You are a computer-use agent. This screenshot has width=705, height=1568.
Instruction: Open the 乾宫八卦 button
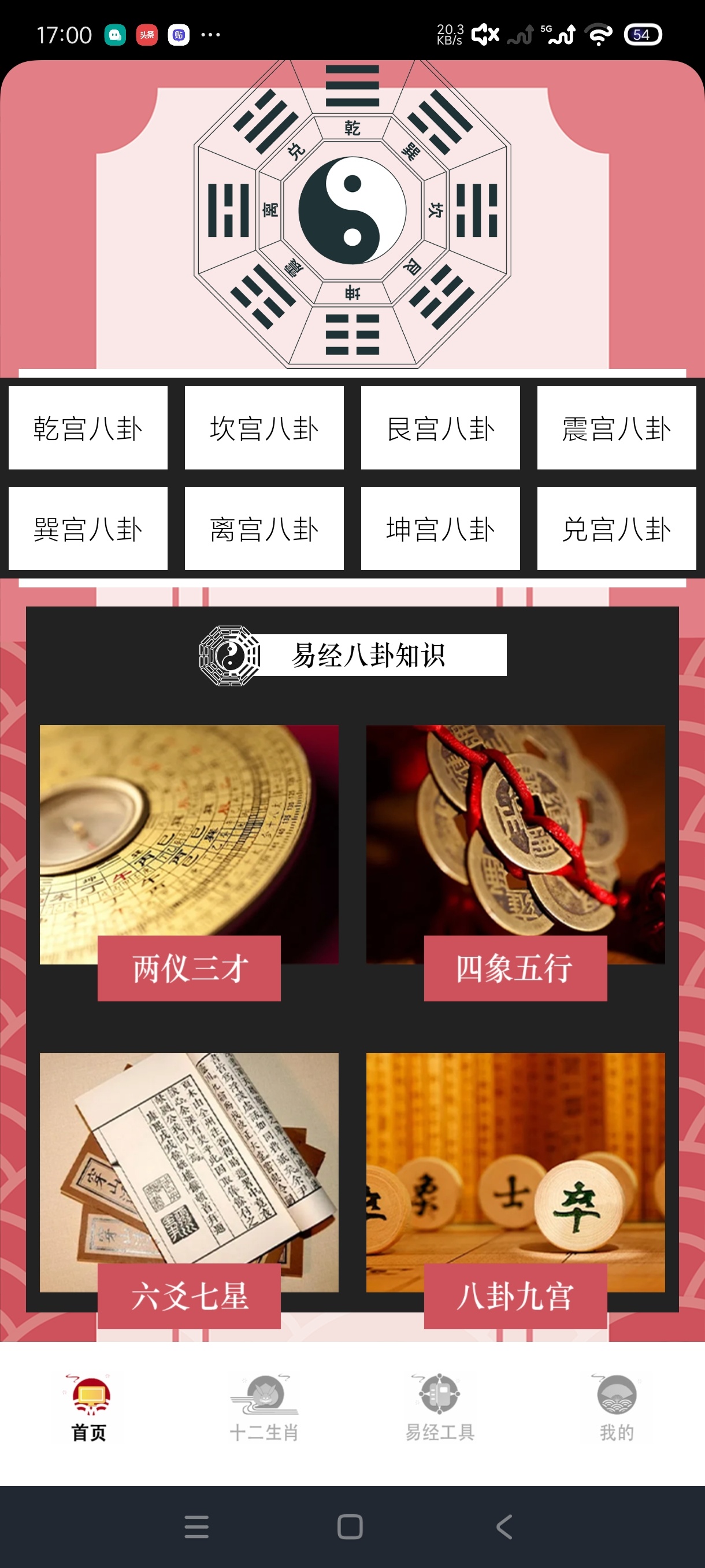tap(88, 428)
